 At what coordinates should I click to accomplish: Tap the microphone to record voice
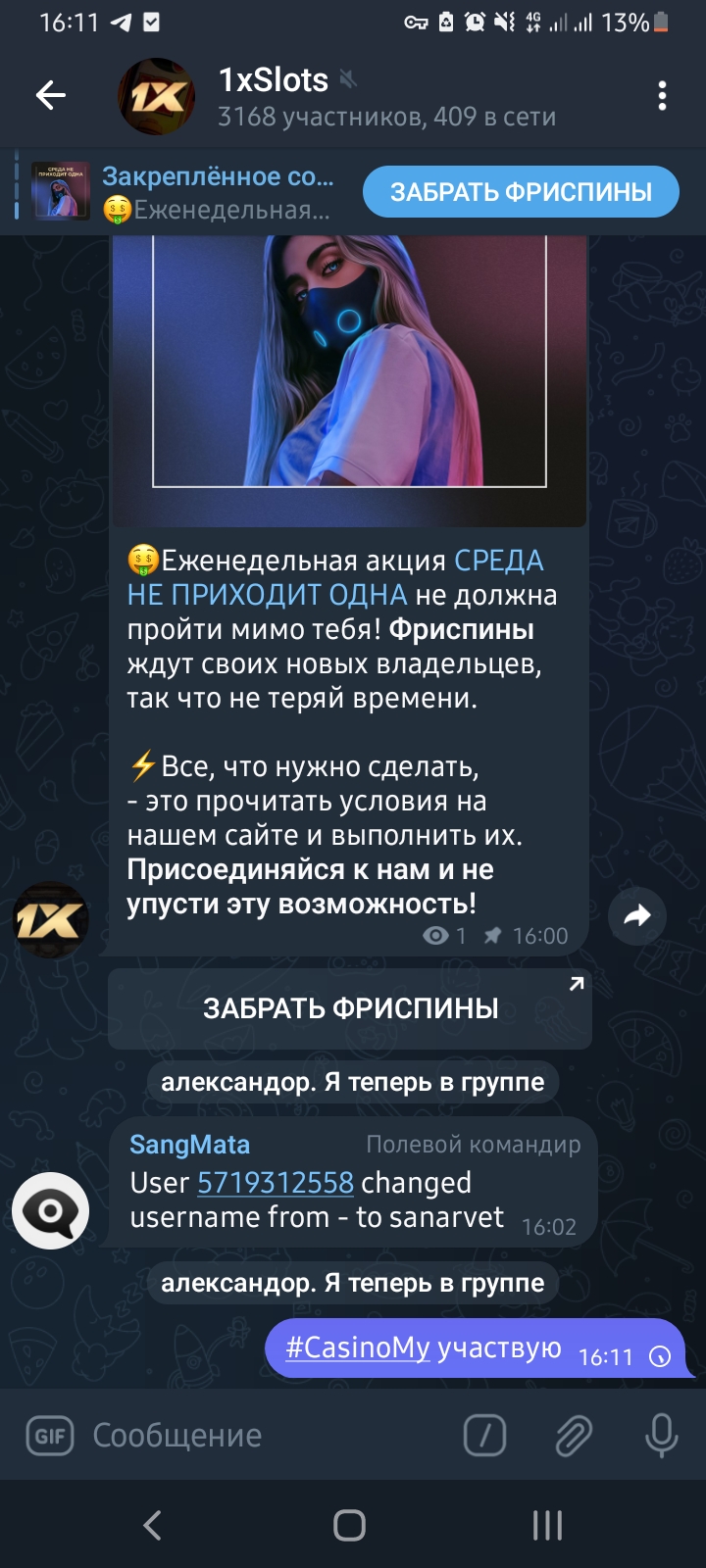pyautogui.click(x=661, y=1437)
